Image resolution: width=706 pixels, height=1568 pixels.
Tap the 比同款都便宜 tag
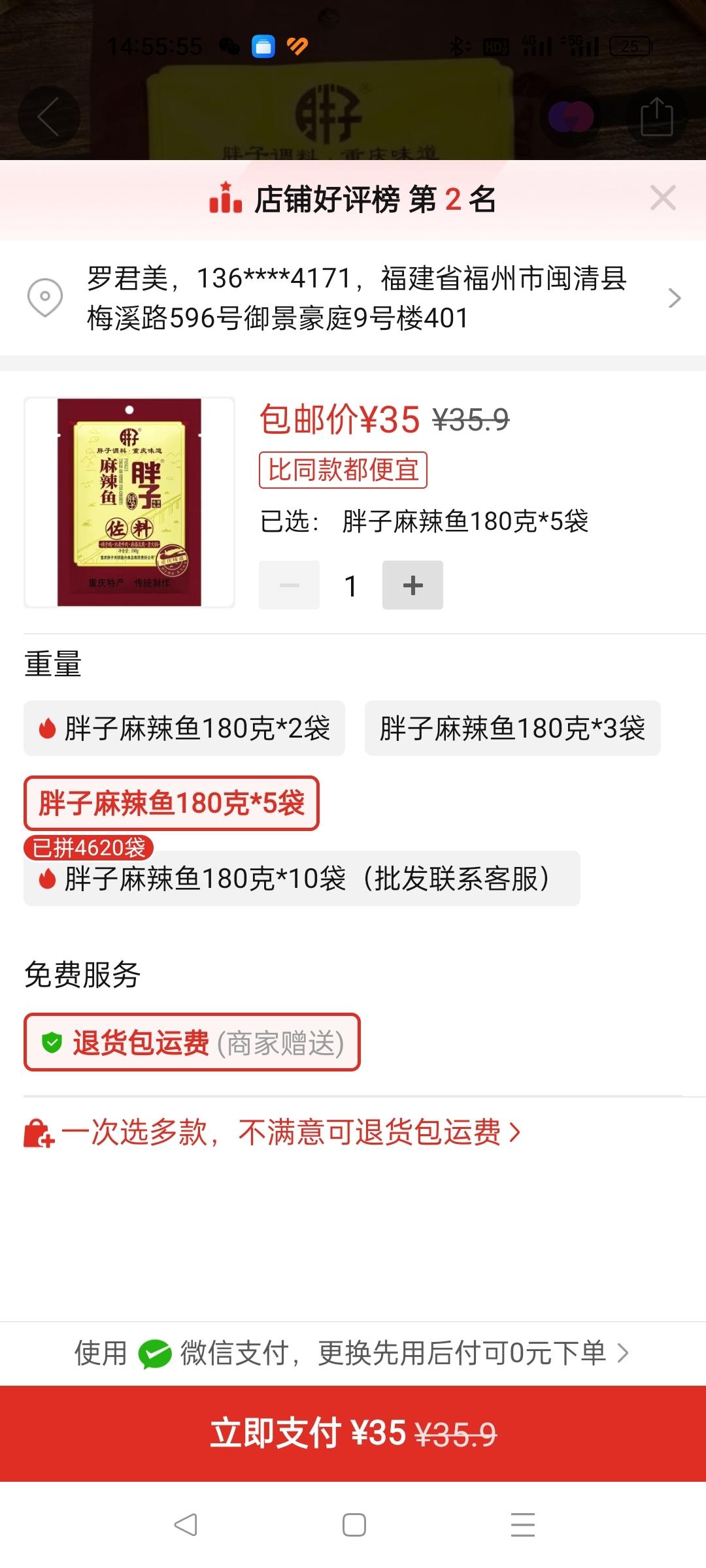click(x=343, y=472)
